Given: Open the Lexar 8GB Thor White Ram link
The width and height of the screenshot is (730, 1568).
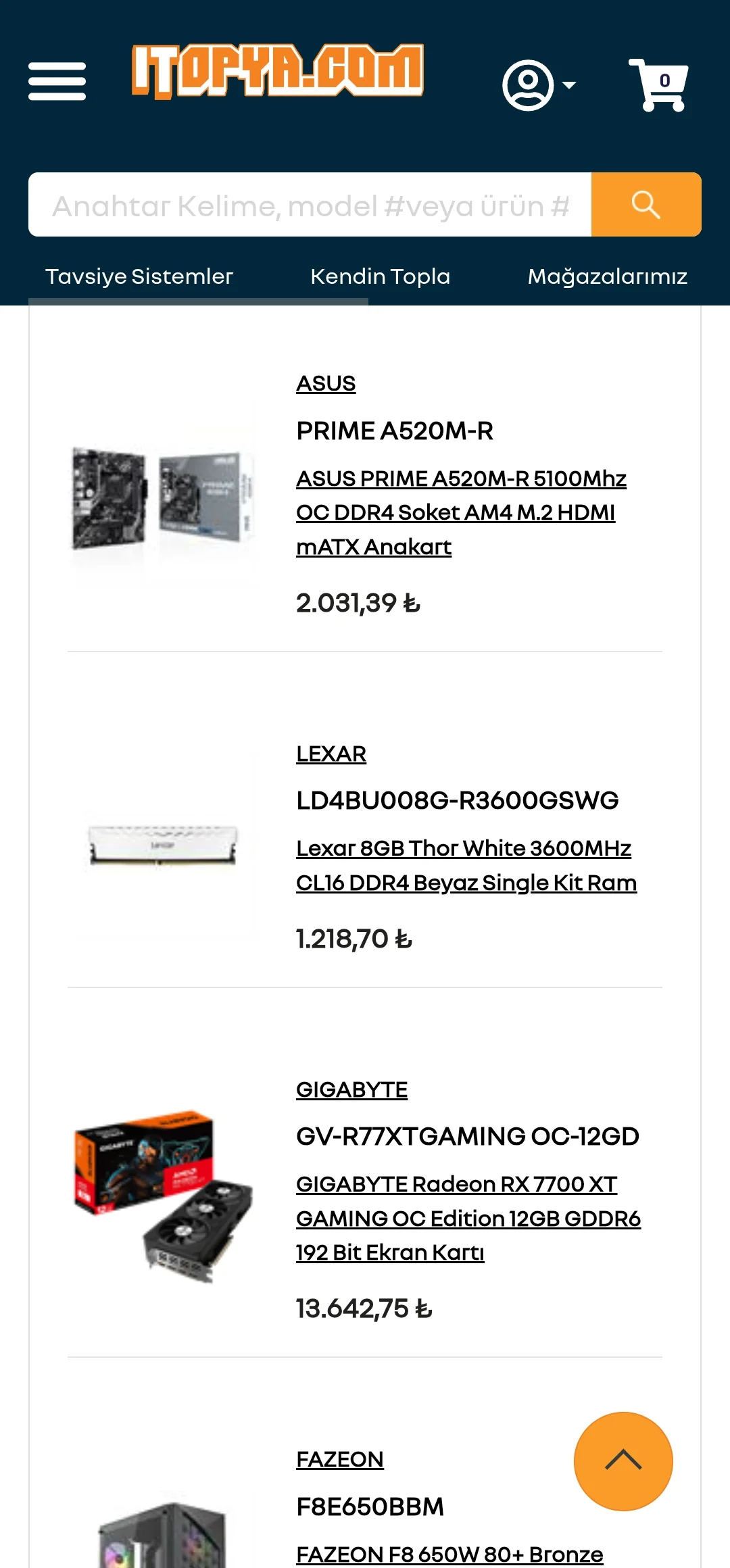Looking at the screenshot, I should coord(465,865).
